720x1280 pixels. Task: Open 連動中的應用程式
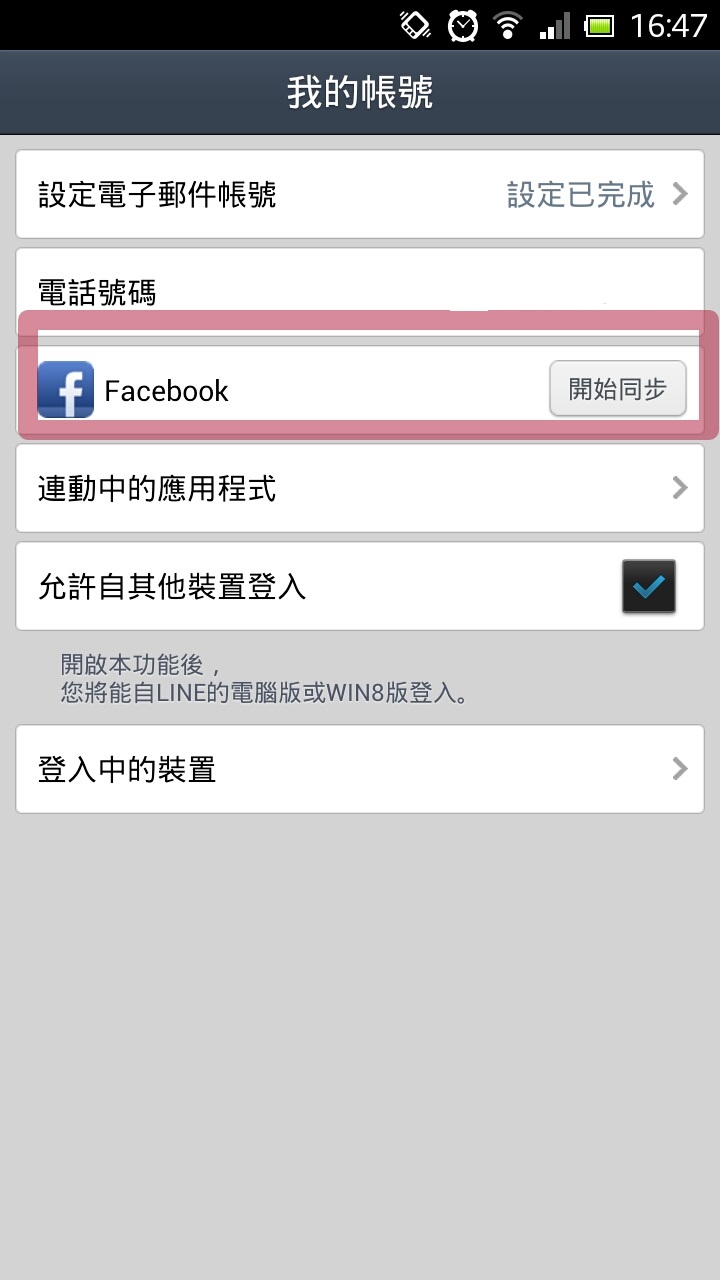(360, 488)
